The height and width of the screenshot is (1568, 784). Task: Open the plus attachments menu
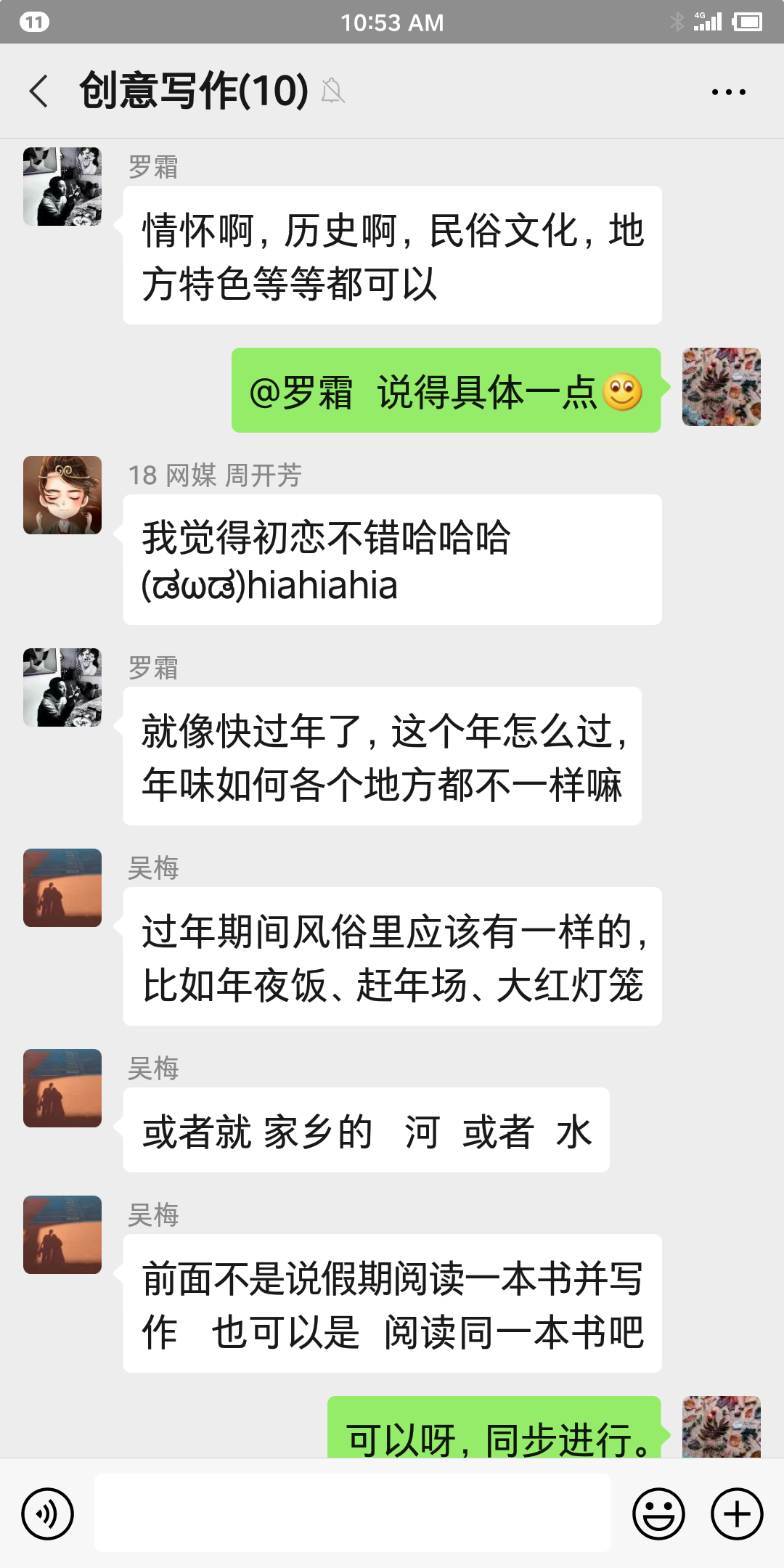(737, 1514)
